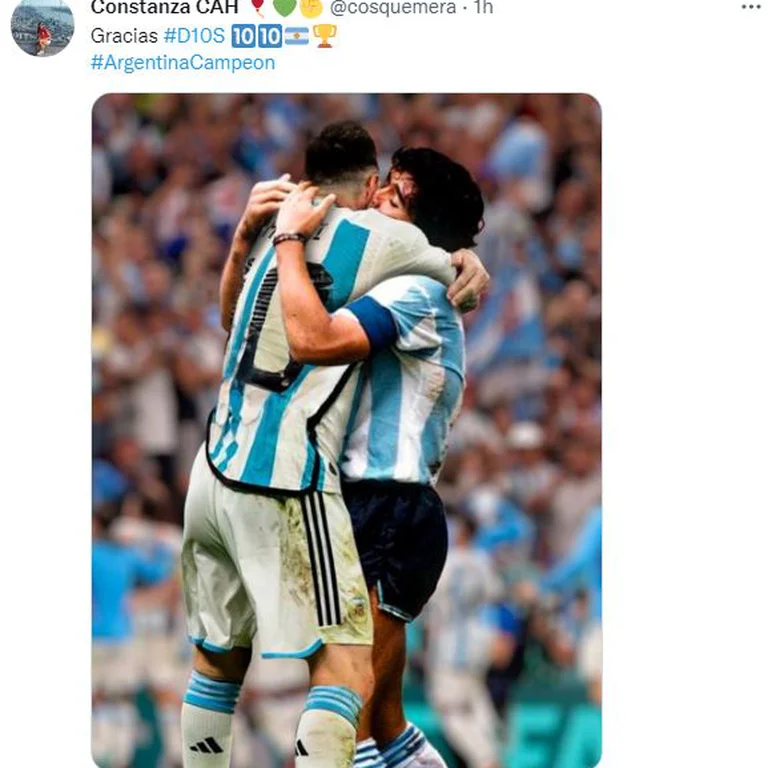
Task: Open Constanza CAH's profile picture
Action: (x=42, y=27)
